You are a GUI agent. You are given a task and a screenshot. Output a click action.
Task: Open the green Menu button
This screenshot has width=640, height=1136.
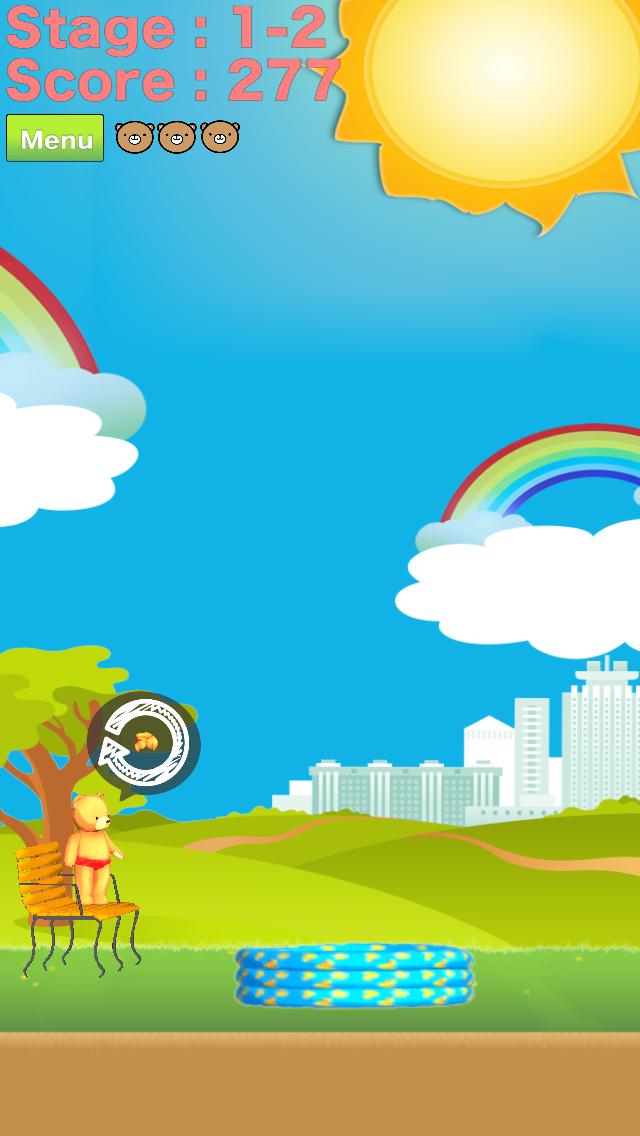pyautogui.click(x=55, y=138)
